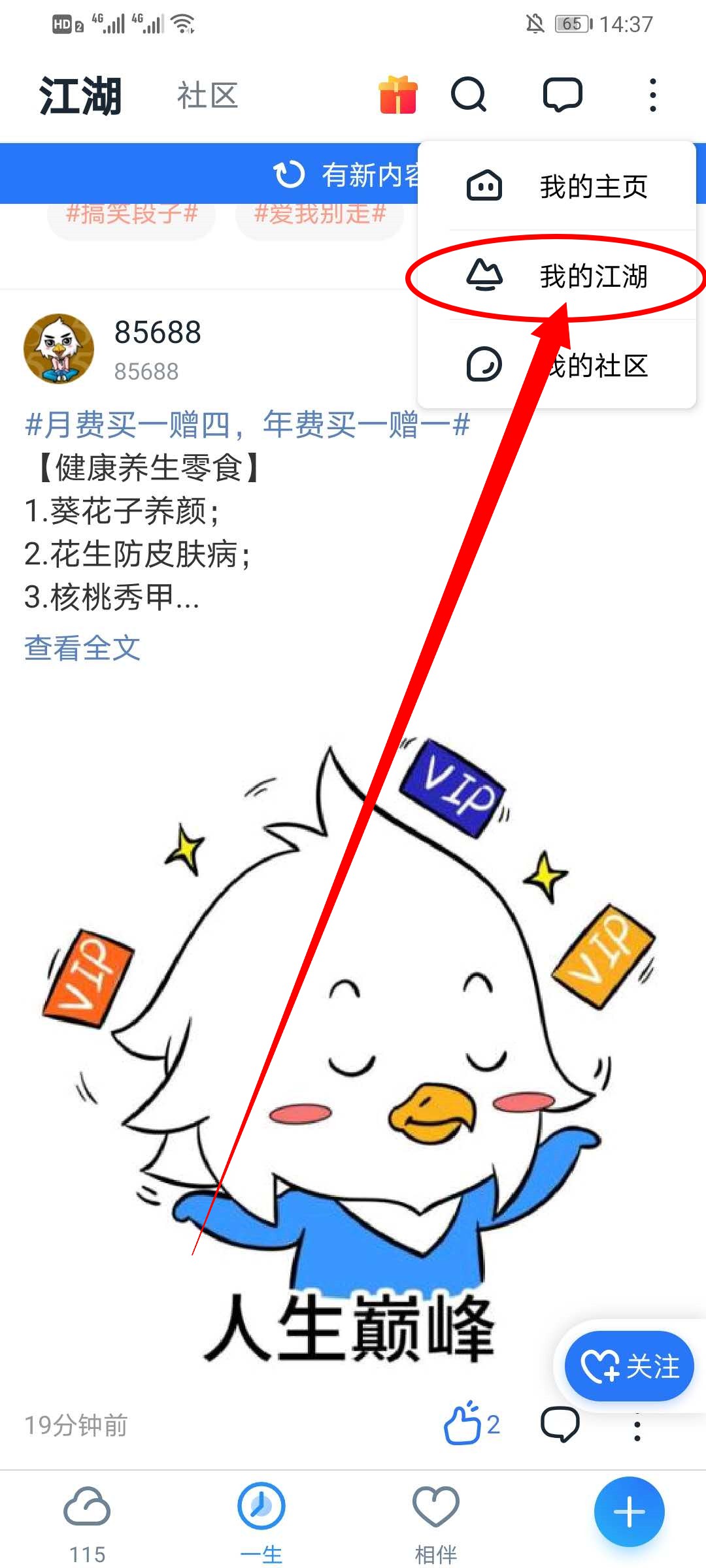Open 85688's profile avatar
Viewport: 706px width, 1568px height.
click(x=59, y=349)
